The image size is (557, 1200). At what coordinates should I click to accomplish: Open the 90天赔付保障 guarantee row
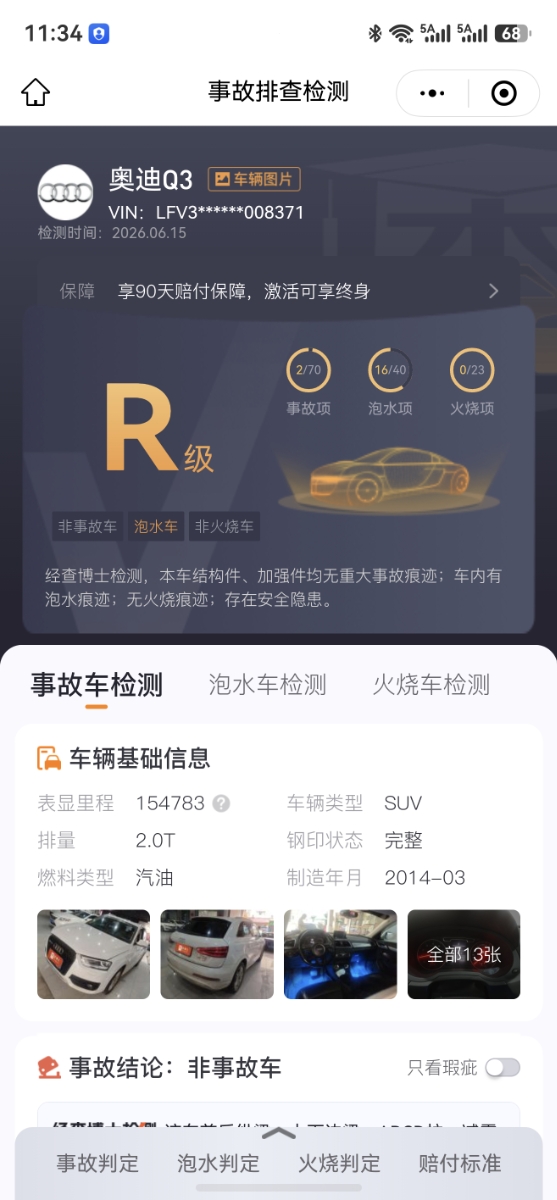(278, 291)
